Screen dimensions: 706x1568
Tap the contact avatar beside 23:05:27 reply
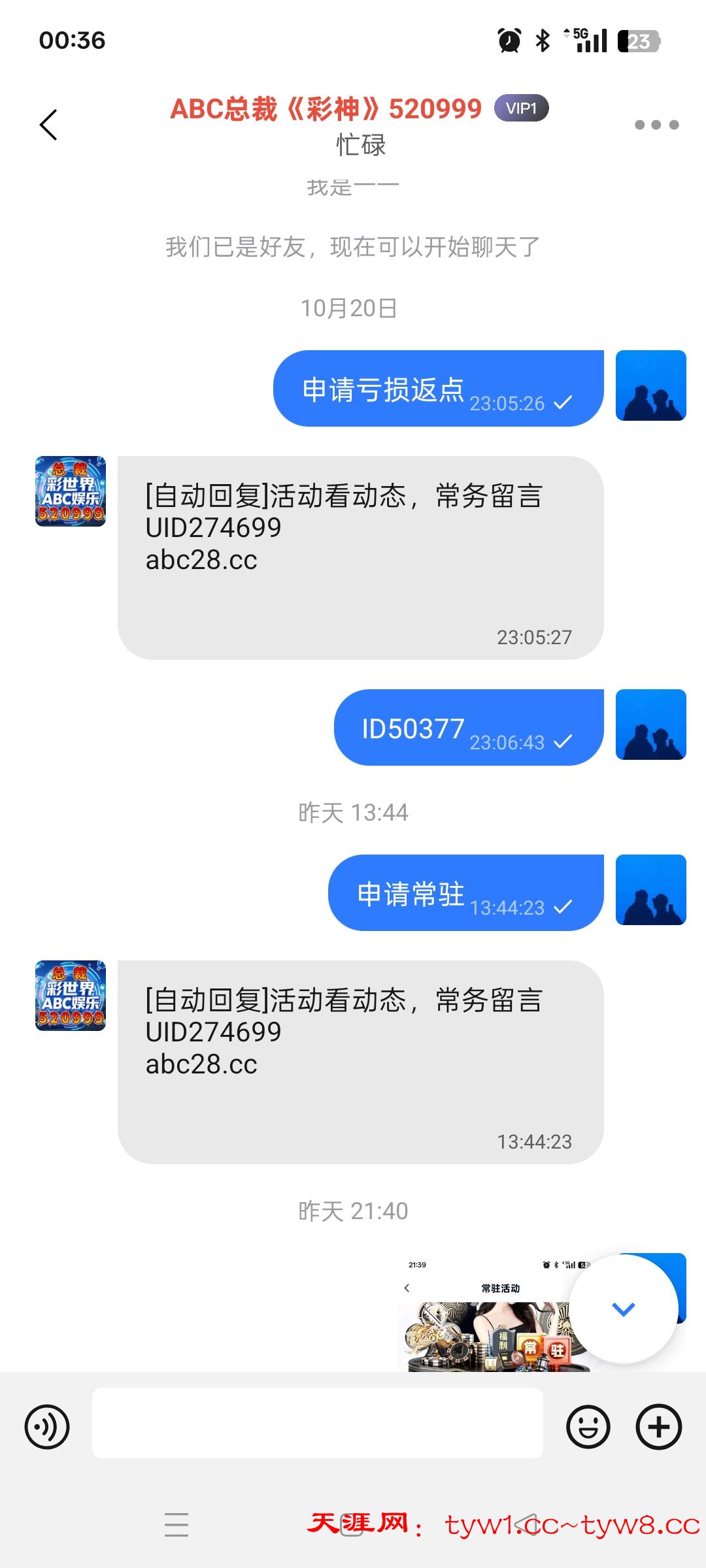tap(71, 491)
